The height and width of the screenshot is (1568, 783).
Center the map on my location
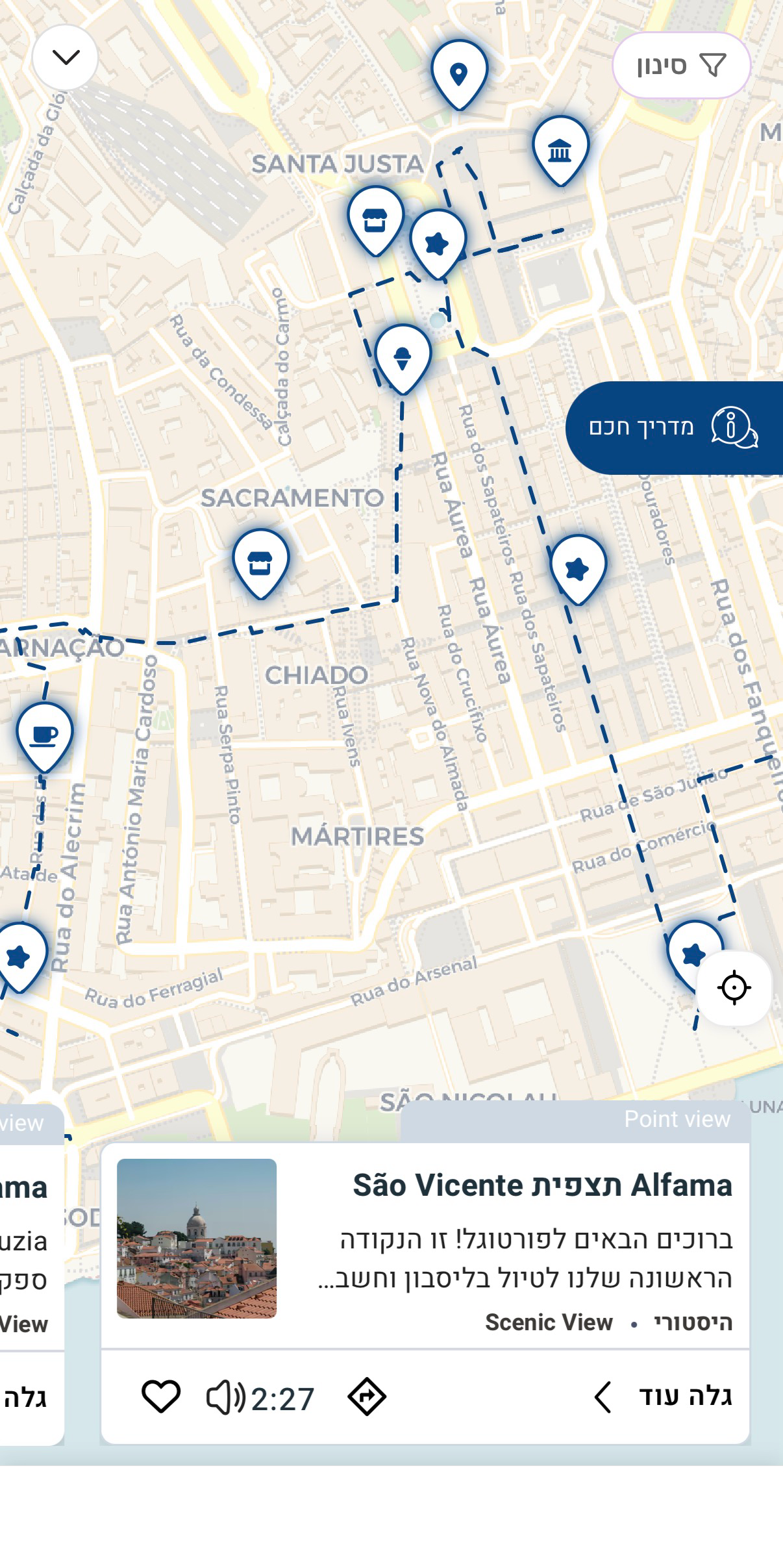[x=734, y=988]
